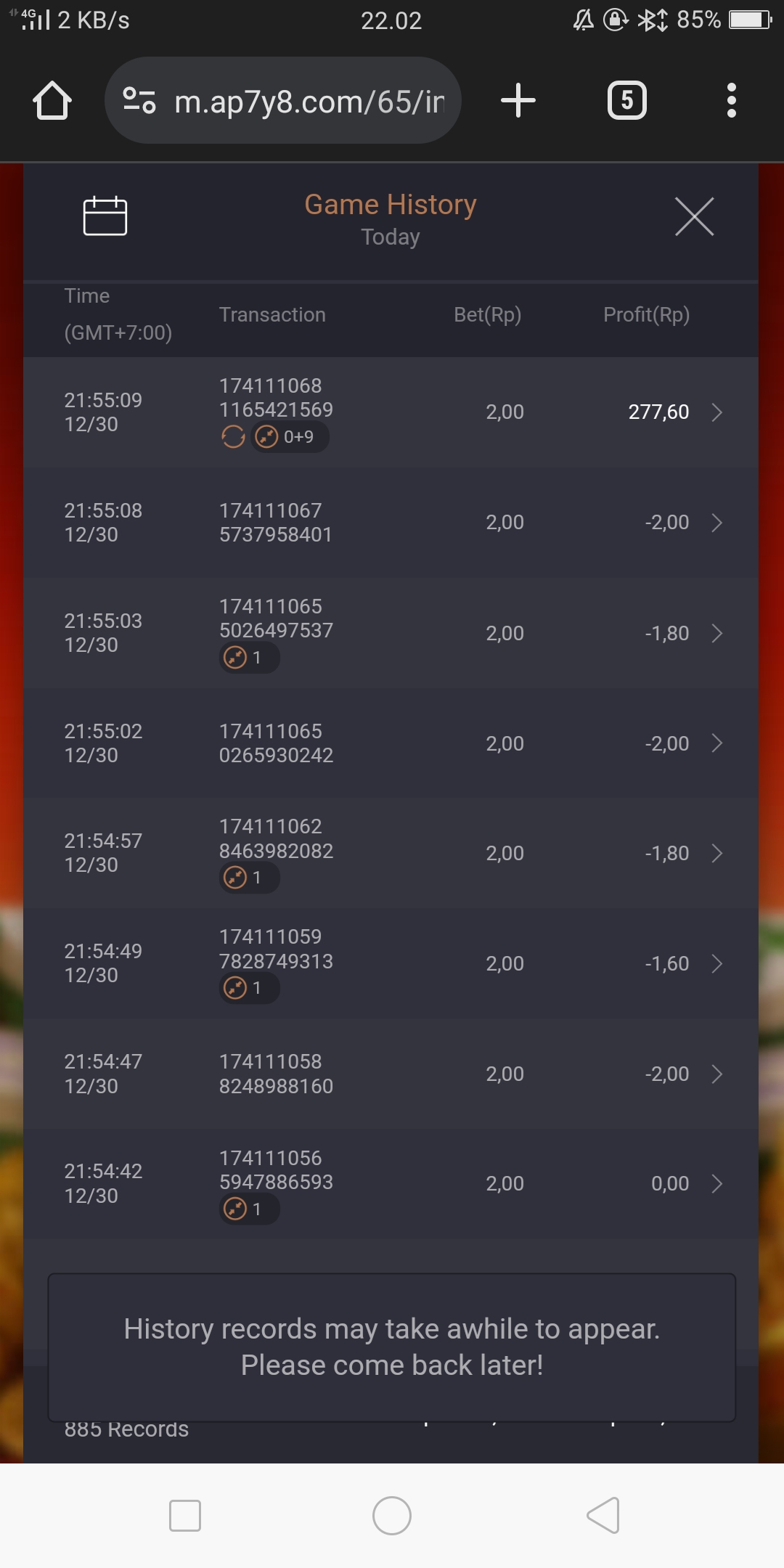
Task: Open the 21:55:09 record with profit 277,60
Action: click(x=392, y=412)
